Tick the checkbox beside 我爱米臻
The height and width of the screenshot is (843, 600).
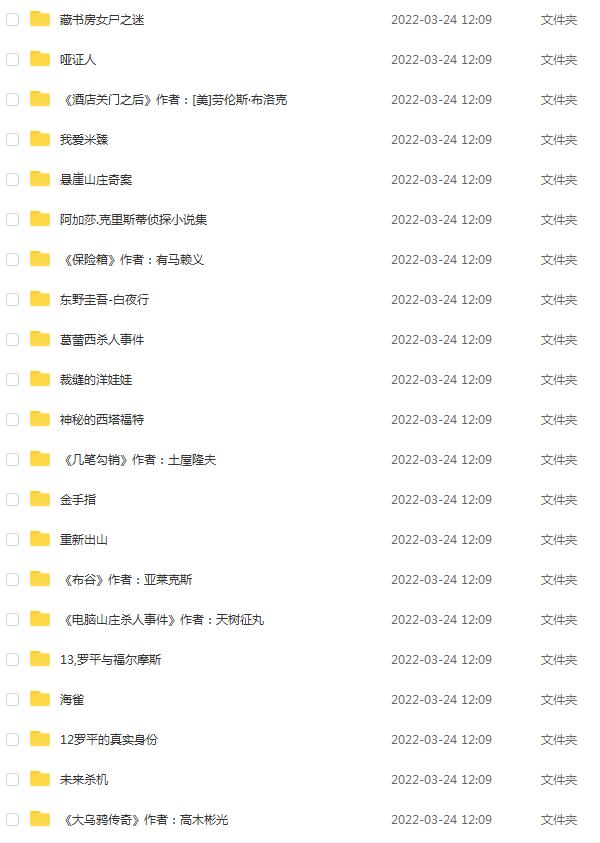coord(12,139)
